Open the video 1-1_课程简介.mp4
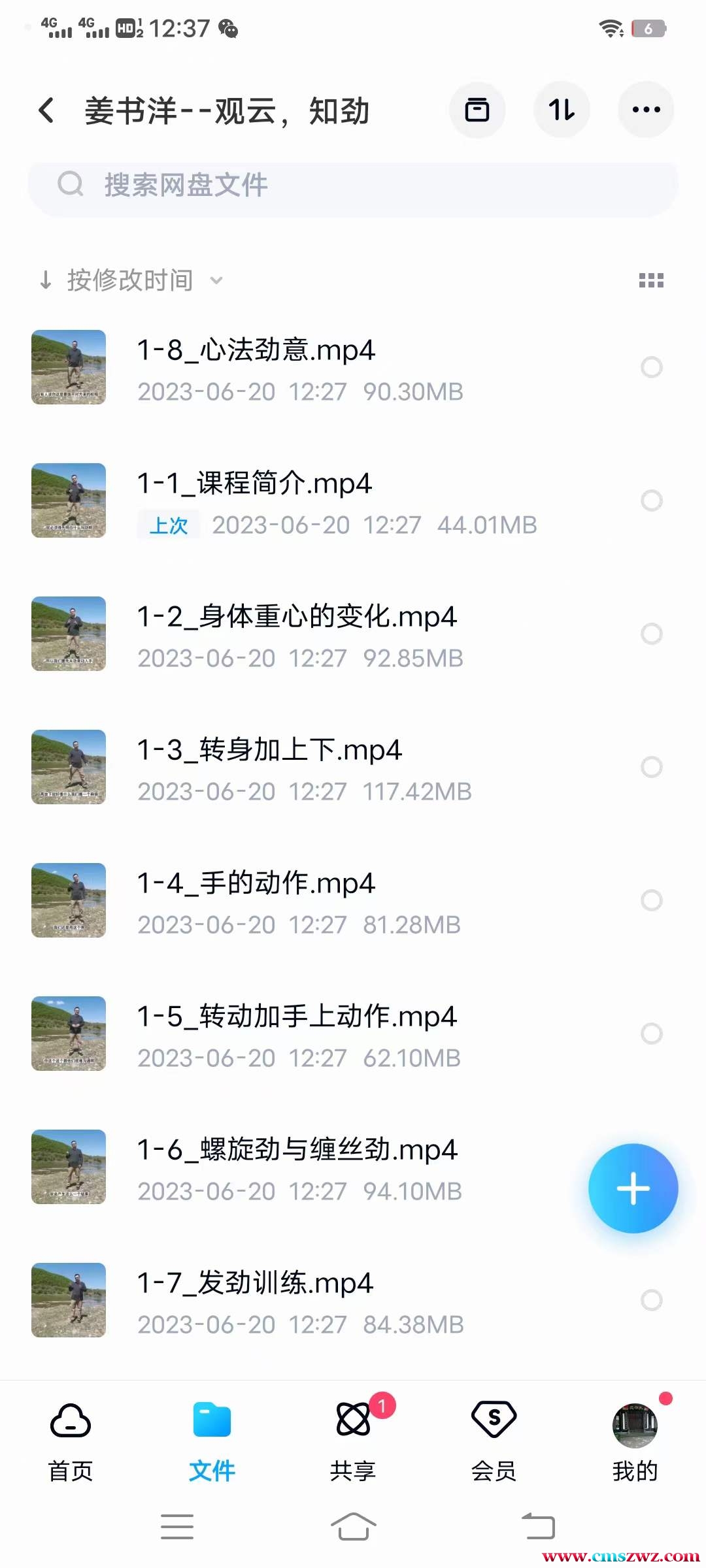The height and width of the screenshot is (1568, 706). pyautogui.click(x=255, y=484)
